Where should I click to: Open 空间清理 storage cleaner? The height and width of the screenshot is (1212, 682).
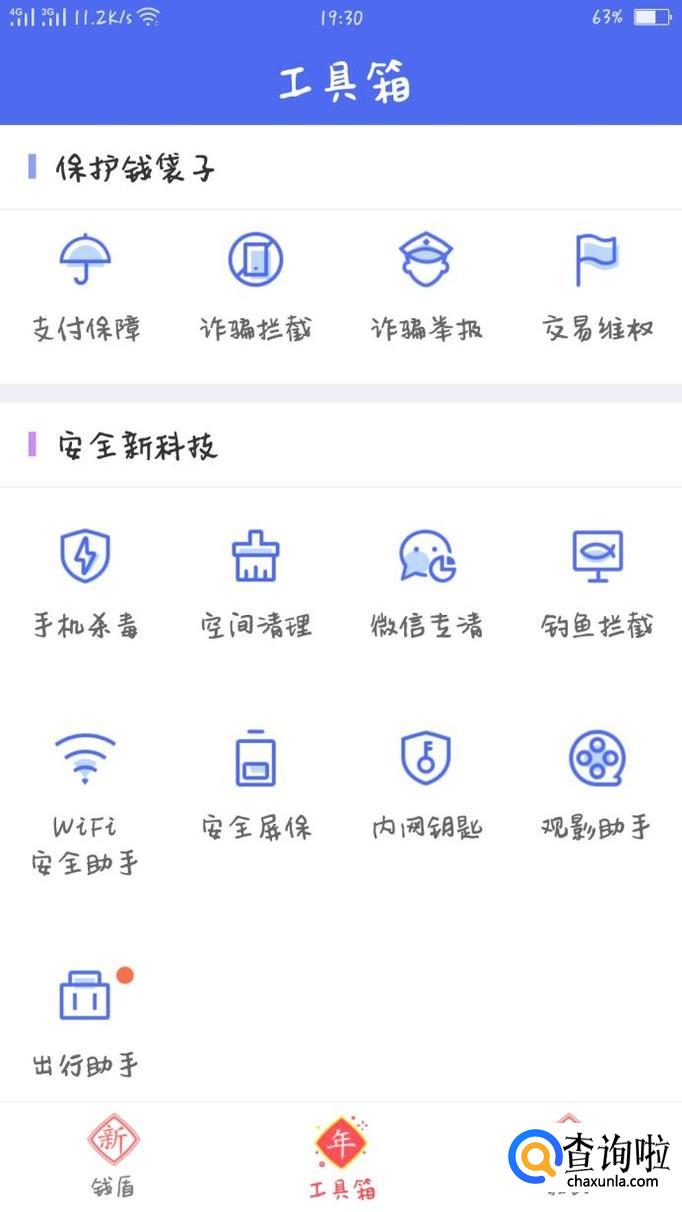point(255,582)
